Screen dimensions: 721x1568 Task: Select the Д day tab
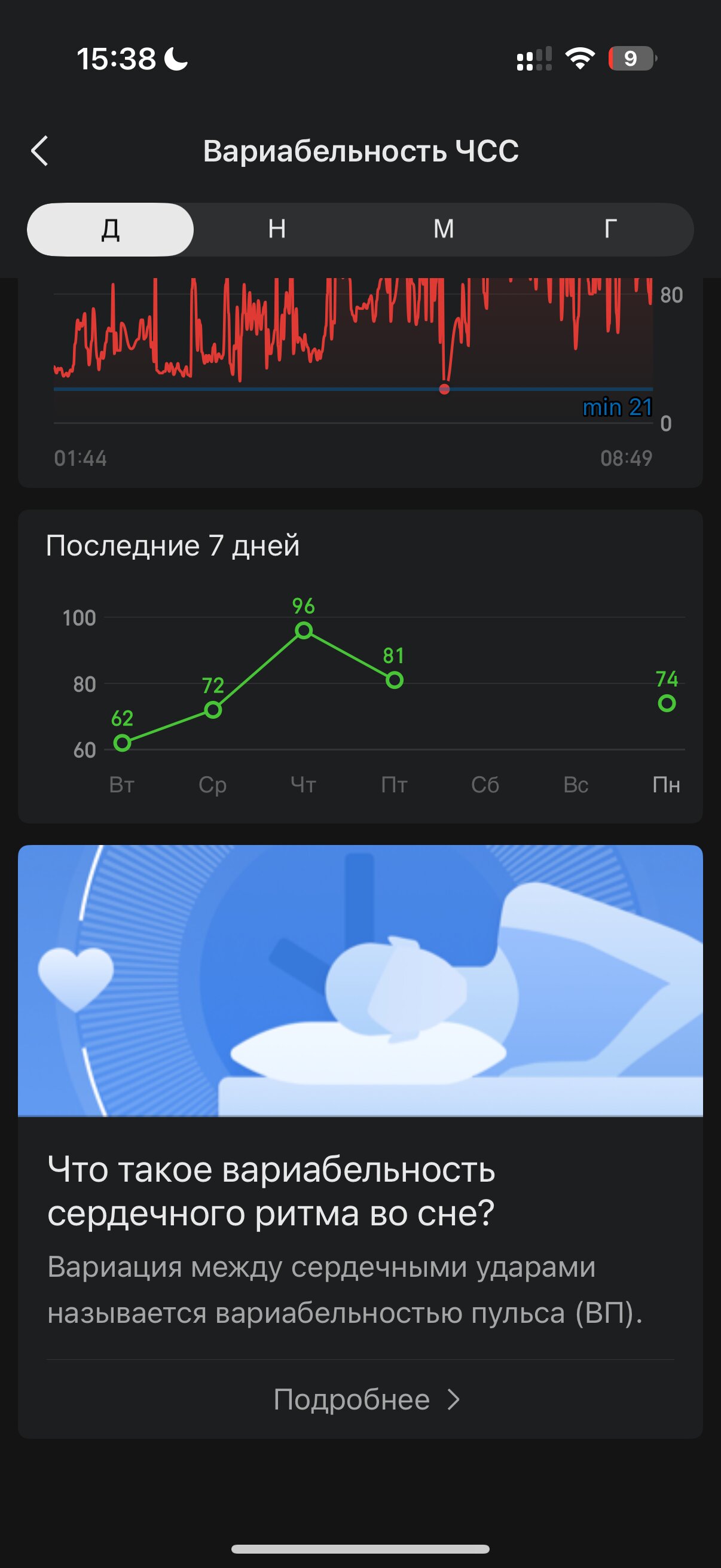point(110,230)
